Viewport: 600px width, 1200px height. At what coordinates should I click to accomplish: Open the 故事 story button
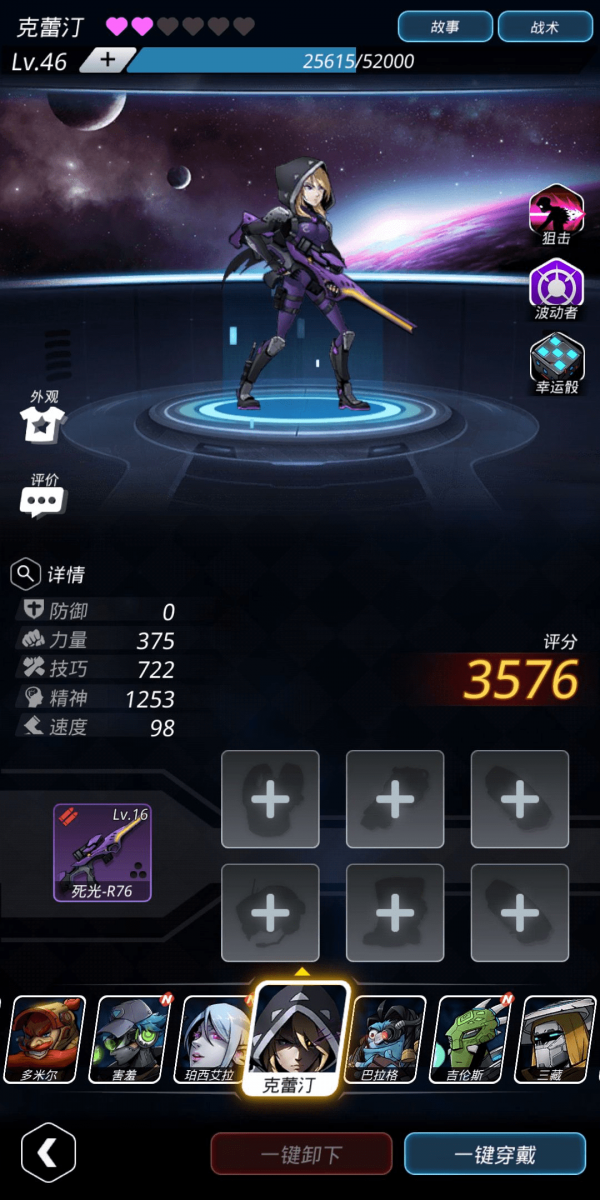(x=445, y=27)
